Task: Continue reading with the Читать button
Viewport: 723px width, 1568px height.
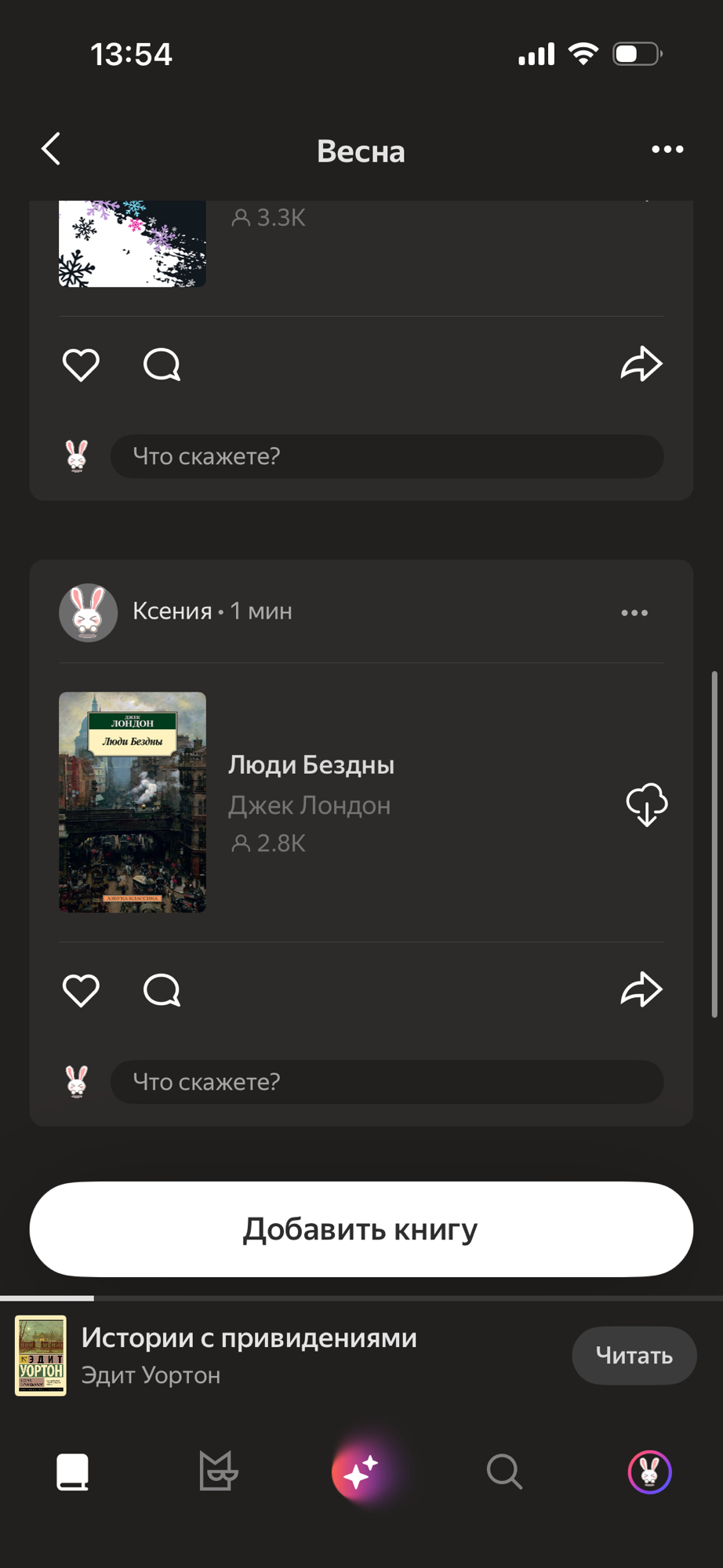Action: coord(634,1356)
